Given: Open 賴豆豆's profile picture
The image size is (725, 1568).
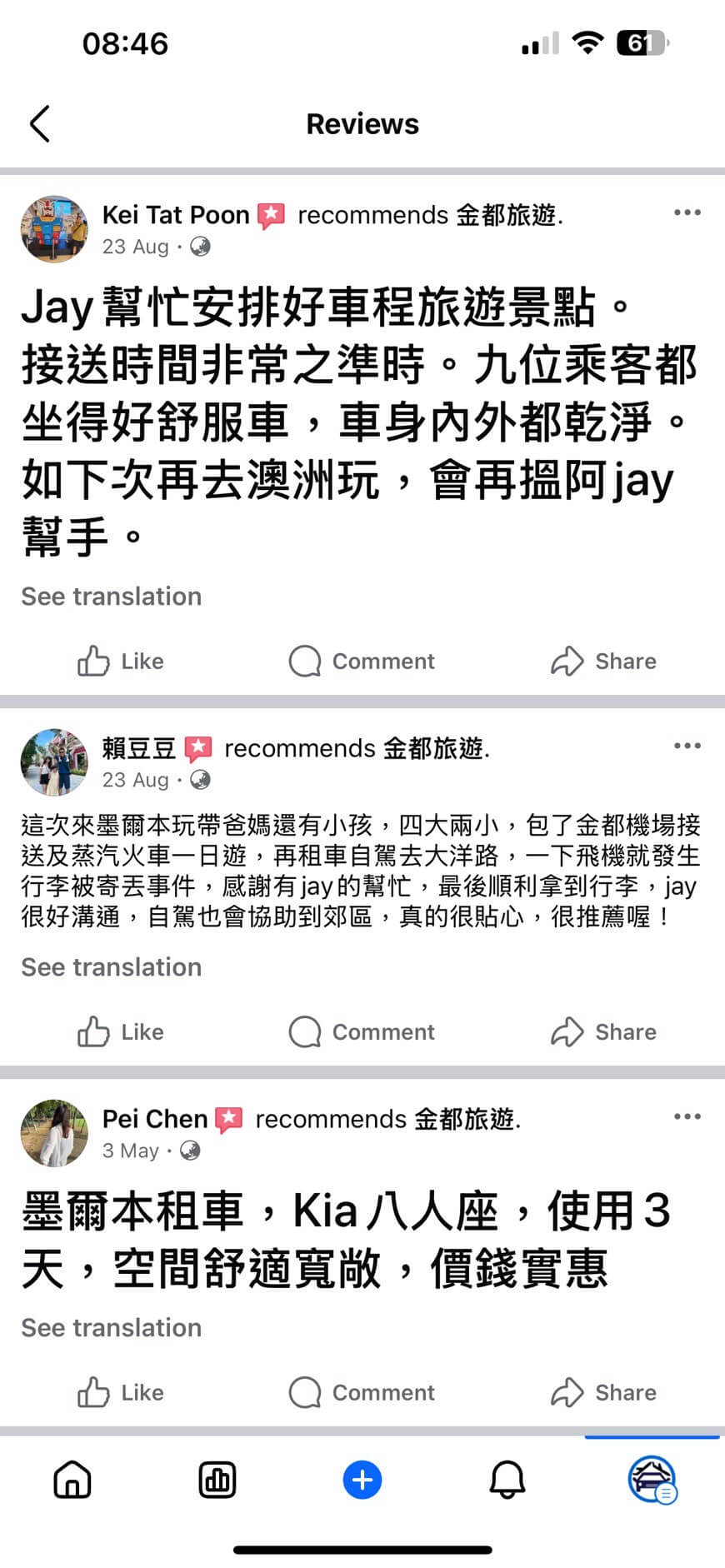Looking at the screenshot, I should 53,762.
